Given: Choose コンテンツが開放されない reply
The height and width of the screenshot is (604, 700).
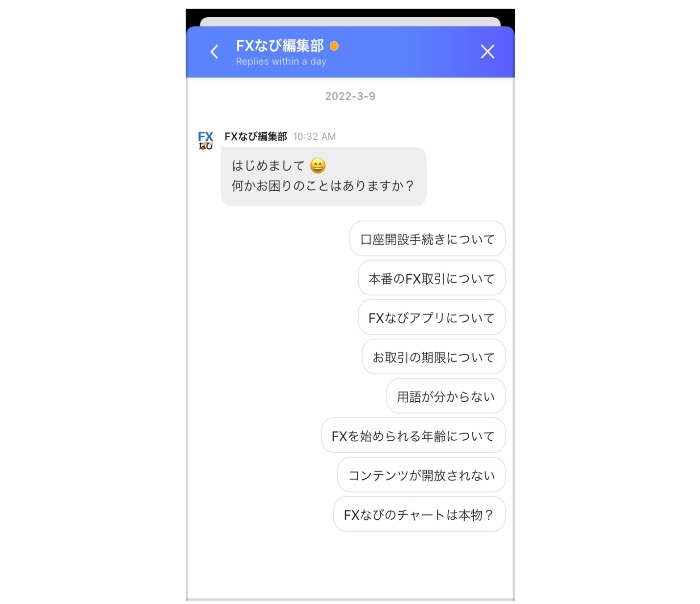Looking at the screenshot, I should [420, 475].
